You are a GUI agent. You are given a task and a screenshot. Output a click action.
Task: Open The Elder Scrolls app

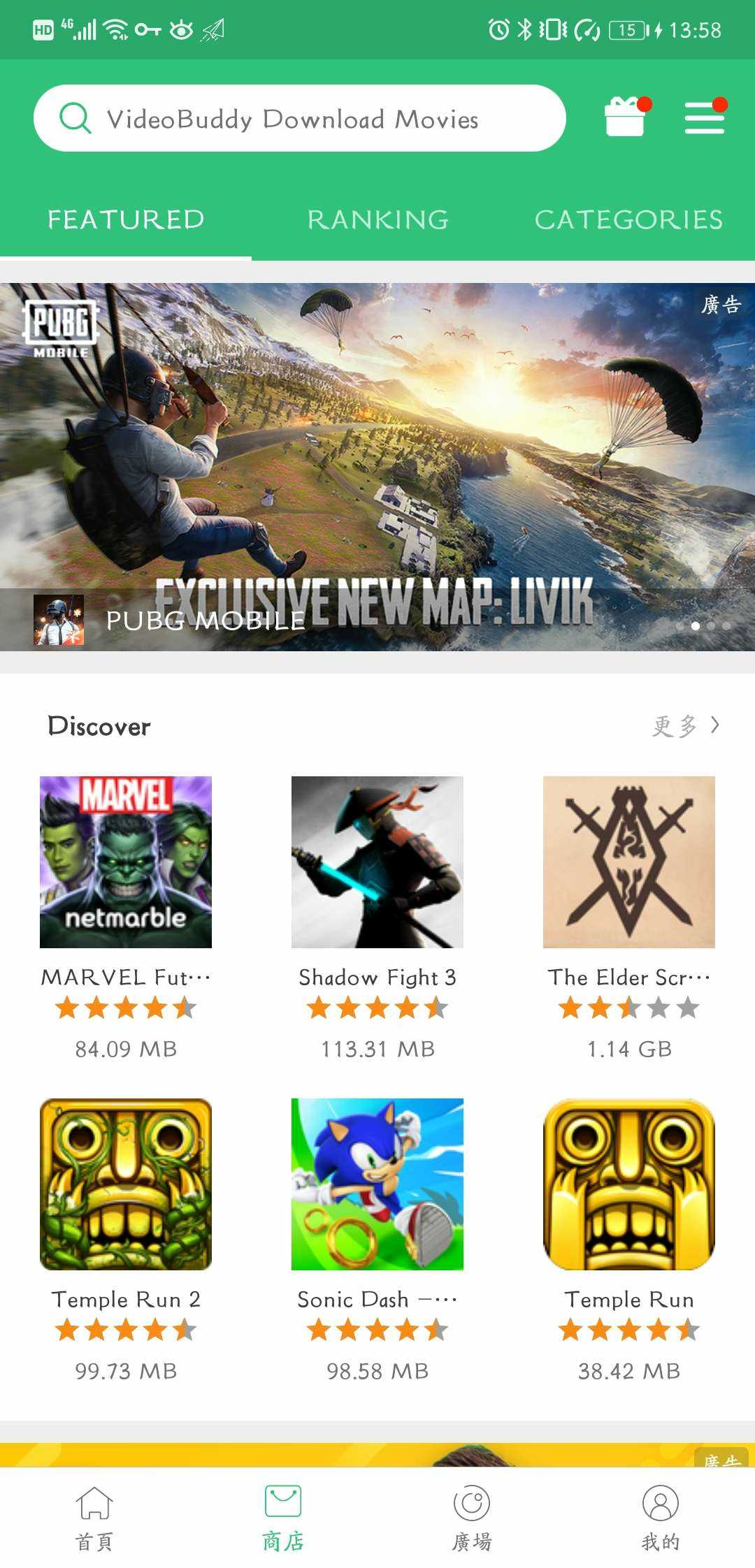coord(629,862)
